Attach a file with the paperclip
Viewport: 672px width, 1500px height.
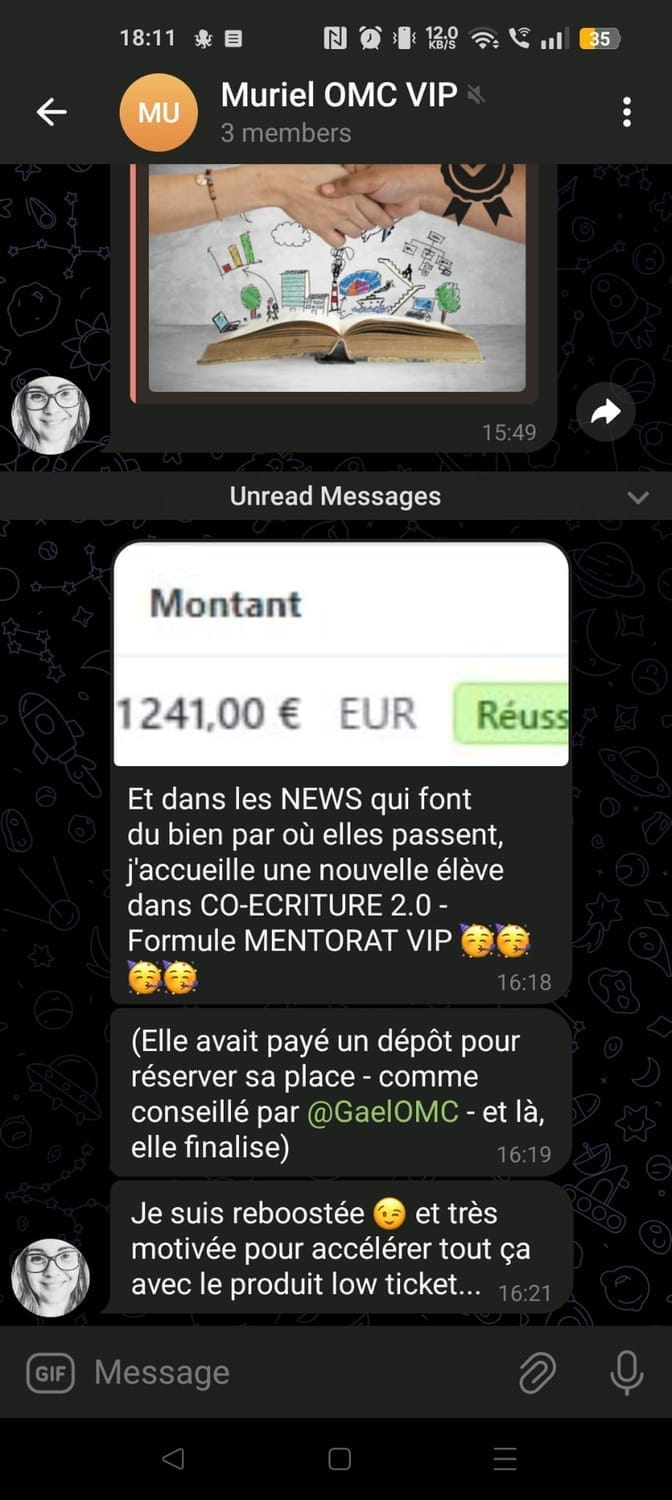[x=537, y=1373]
